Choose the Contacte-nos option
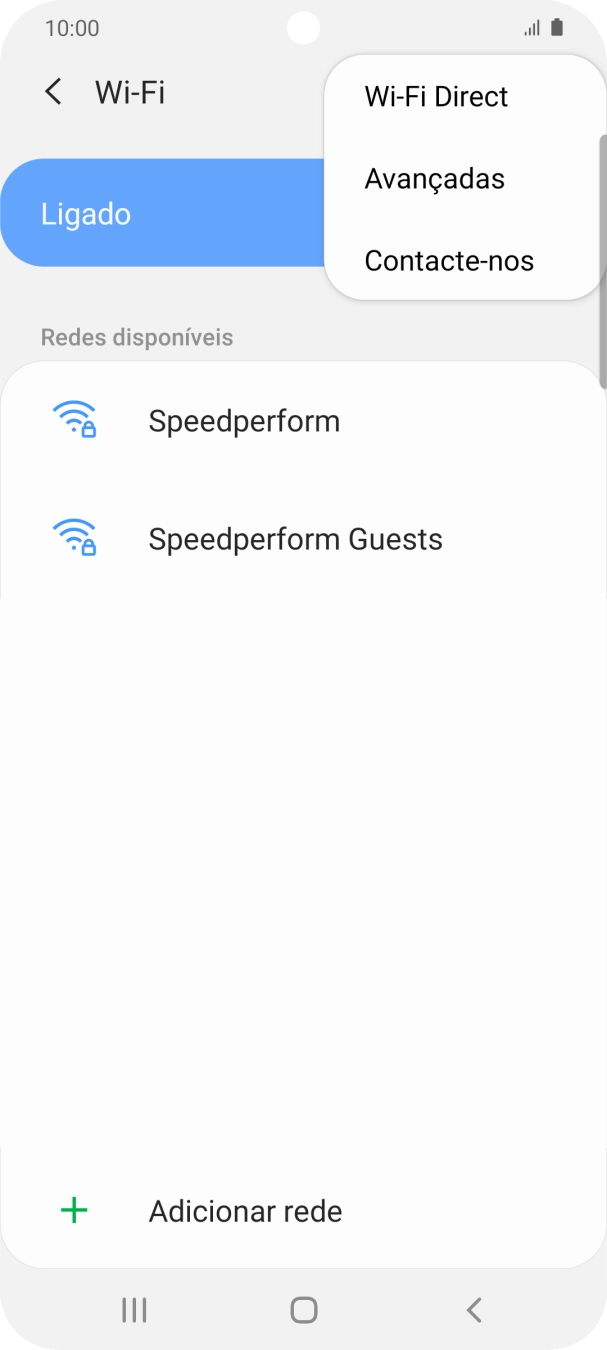The height and width of the screenshot is (1350, 607). pos(449,261)
